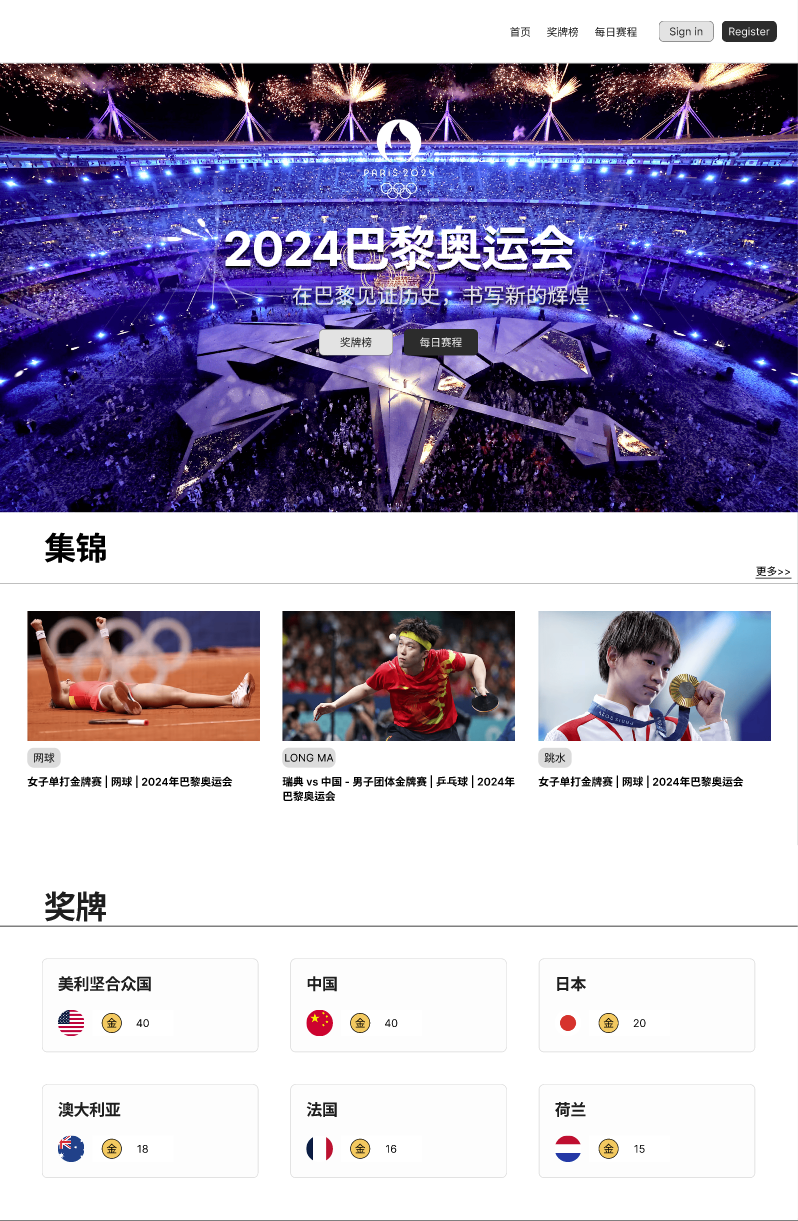798x1221 pixels.
Task: Tap the Sign in button
Action: (x=686, y=32)
